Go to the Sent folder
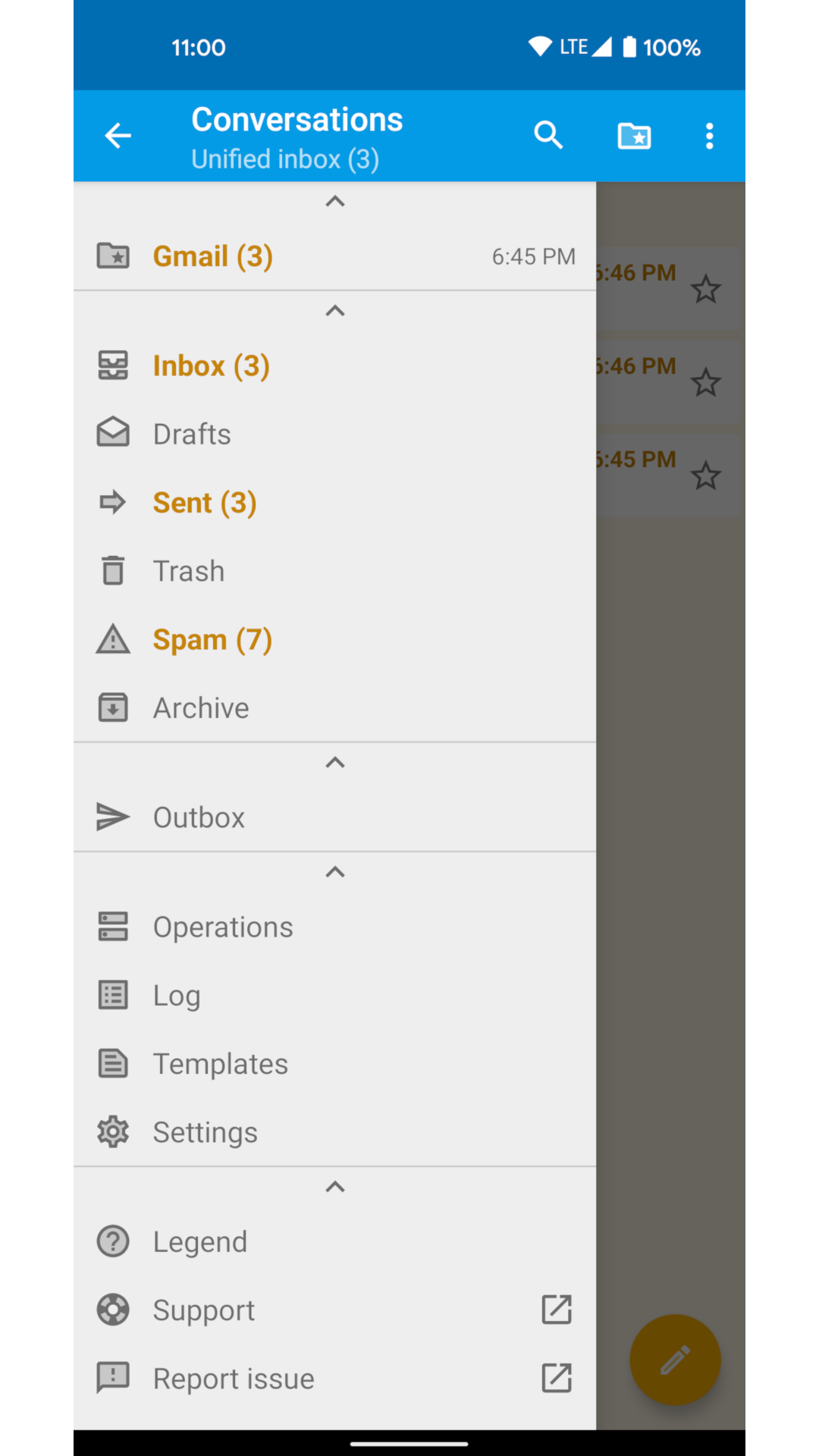This screenshot has width=819, height=1456. pyautogui.click(x=334, y=503)
